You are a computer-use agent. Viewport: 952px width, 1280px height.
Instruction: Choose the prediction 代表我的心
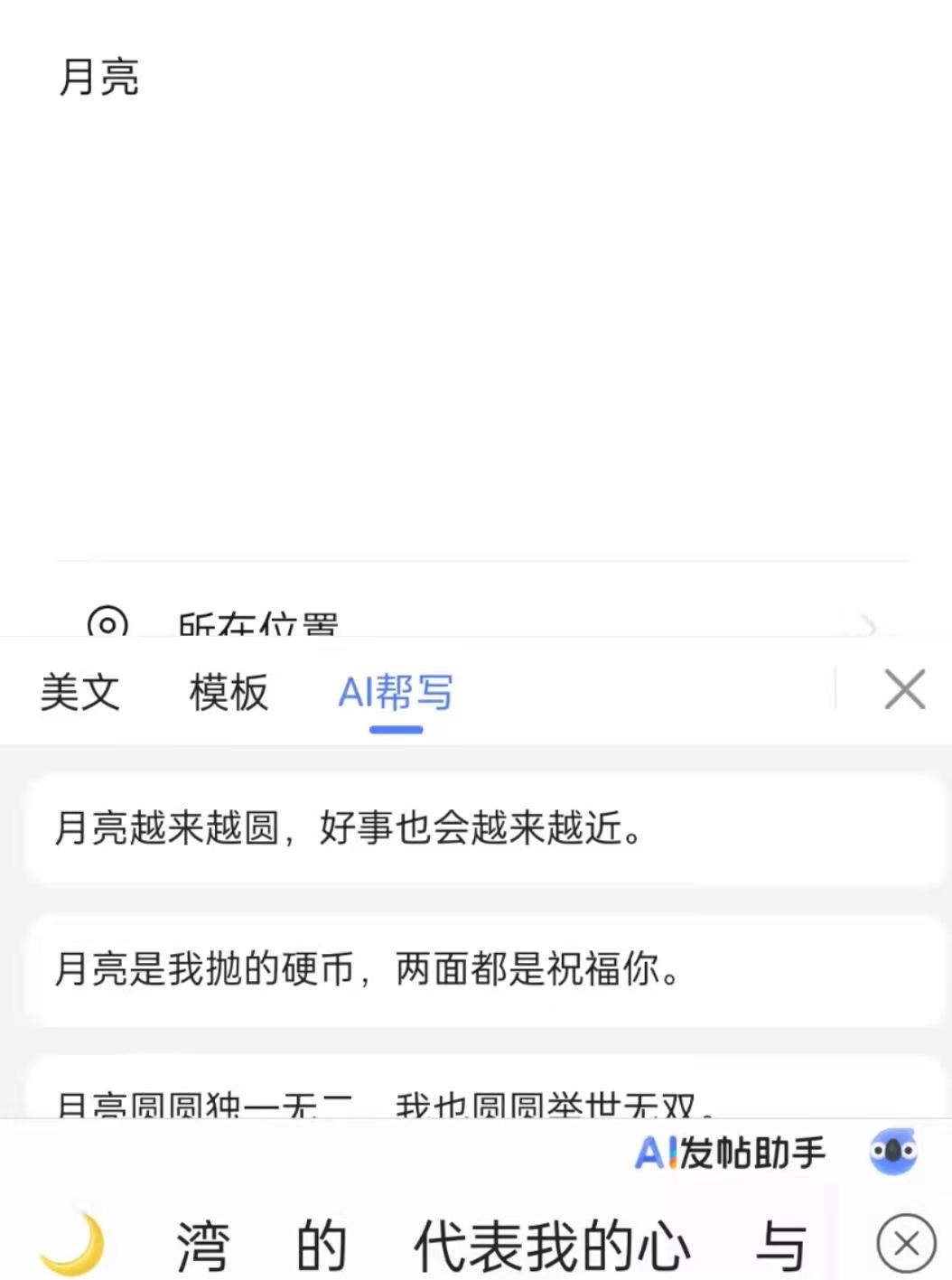click(x=551, y=1242)
